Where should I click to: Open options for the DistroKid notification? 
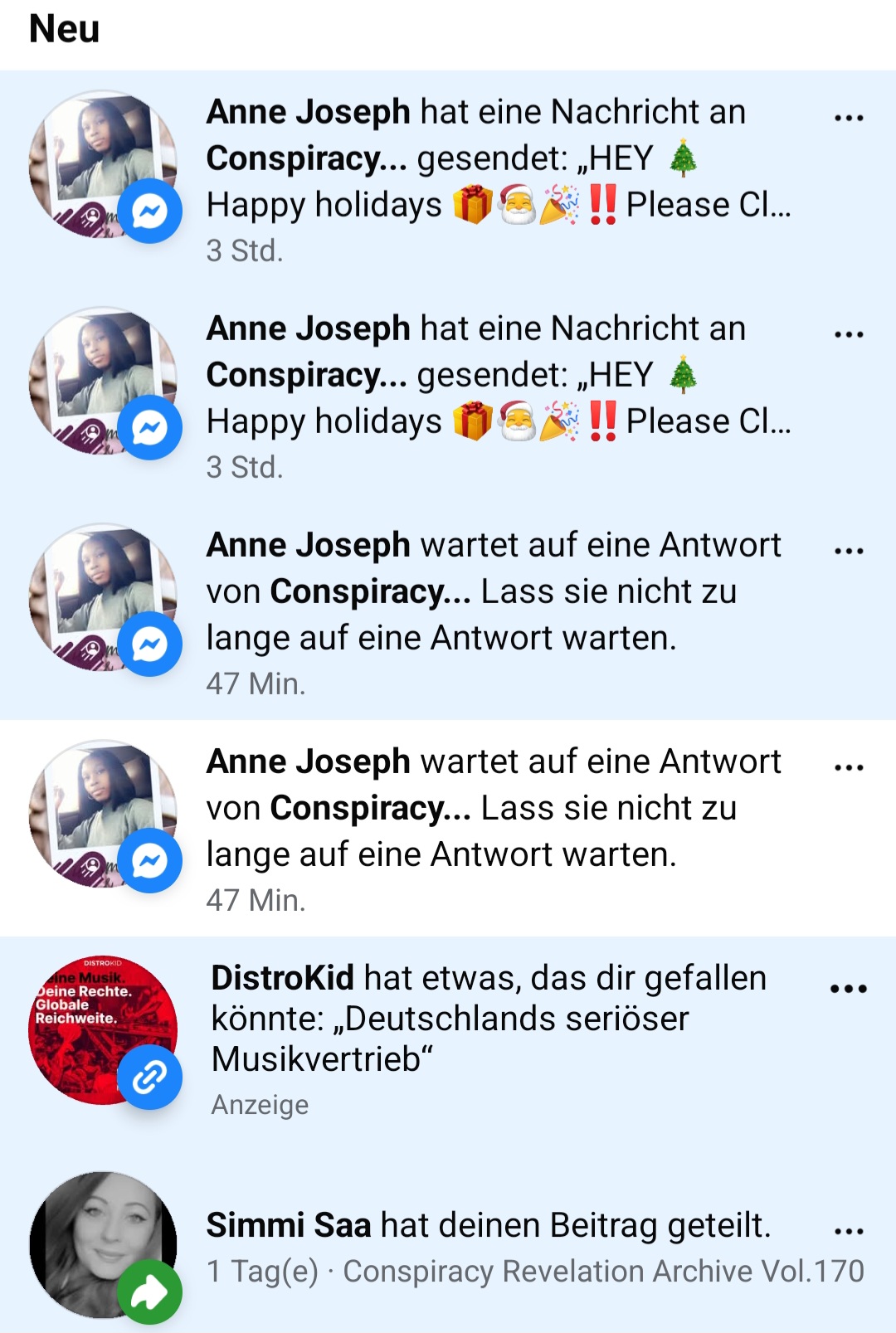(x=849, y=988)
